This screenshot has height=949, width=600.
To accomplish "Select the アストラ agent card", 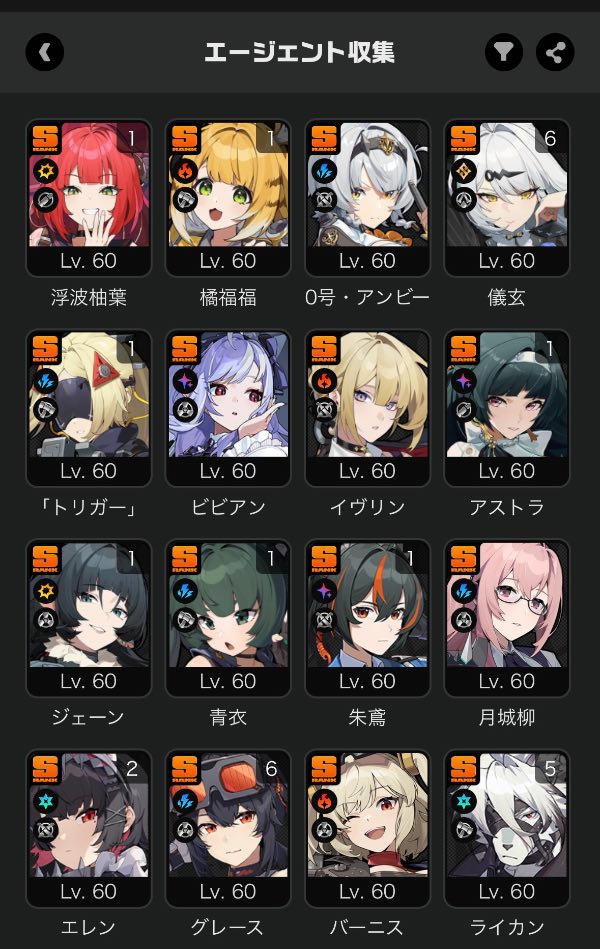I will [x=507, y=408].
